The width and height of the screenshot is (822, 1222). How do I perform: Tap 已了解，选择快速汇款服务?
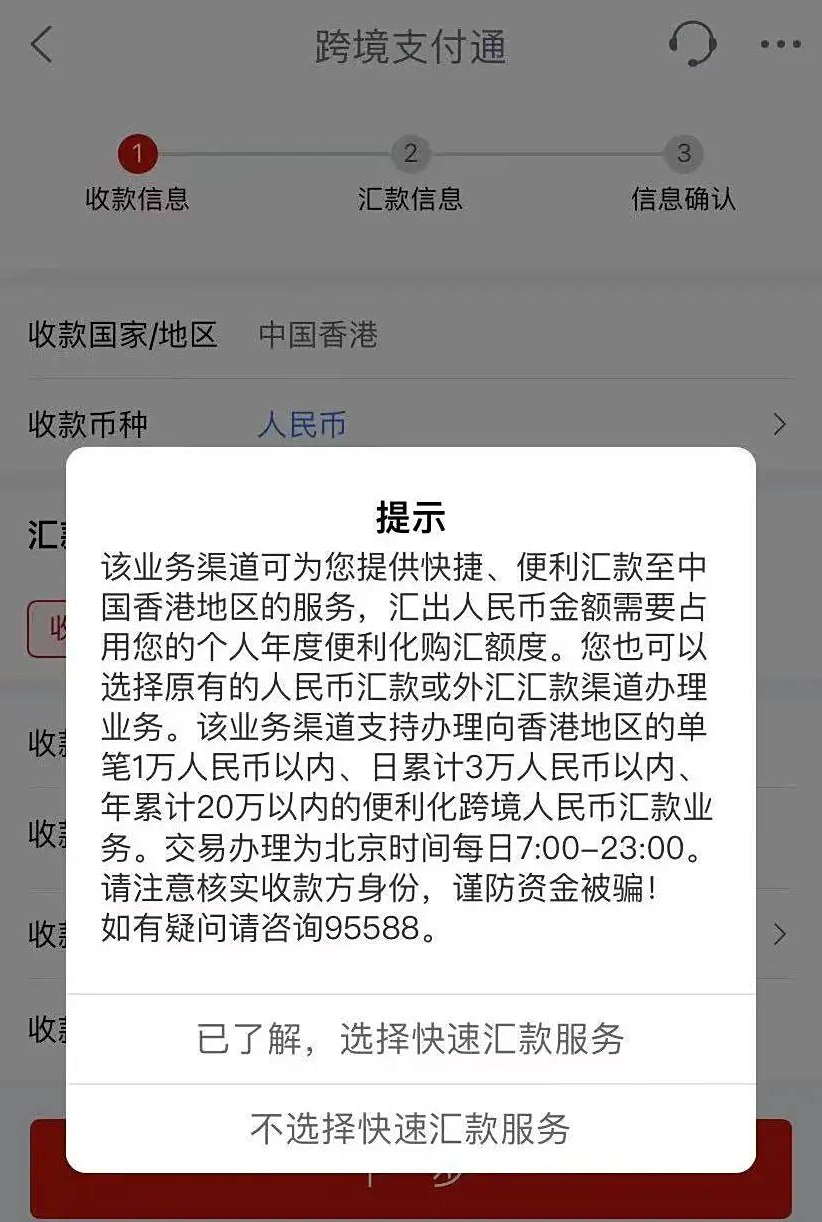click(410, 1039)
